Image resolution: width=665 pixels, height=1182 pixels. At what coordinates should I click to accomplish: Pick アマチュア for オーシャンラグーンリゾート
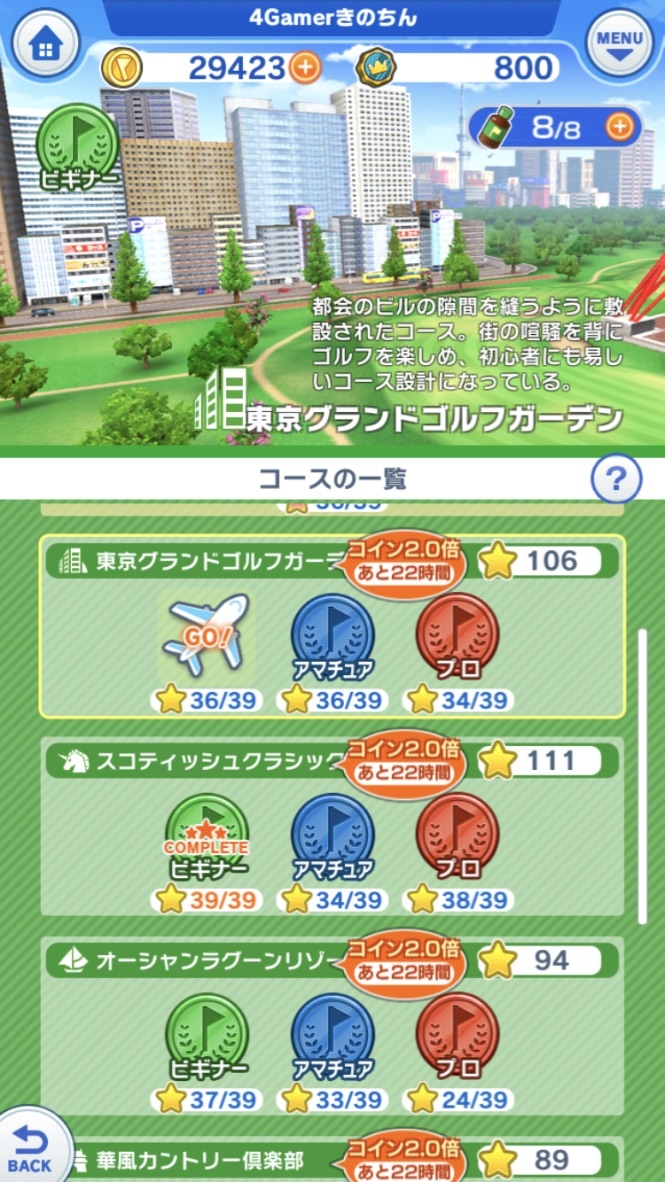332,1036
